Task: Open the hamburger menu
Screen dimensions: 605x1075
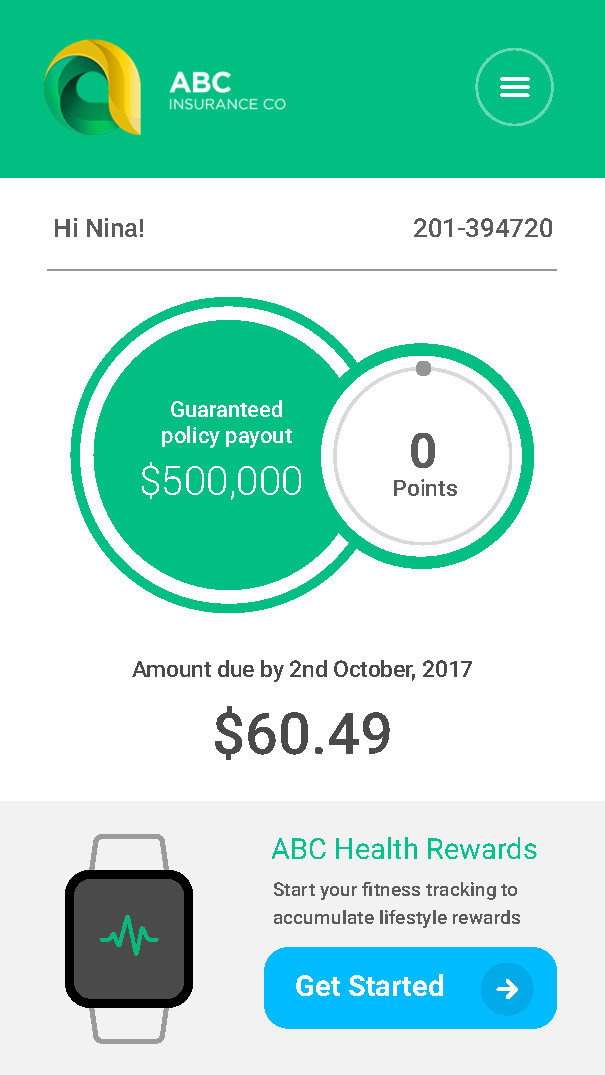Action: point(514,87)
